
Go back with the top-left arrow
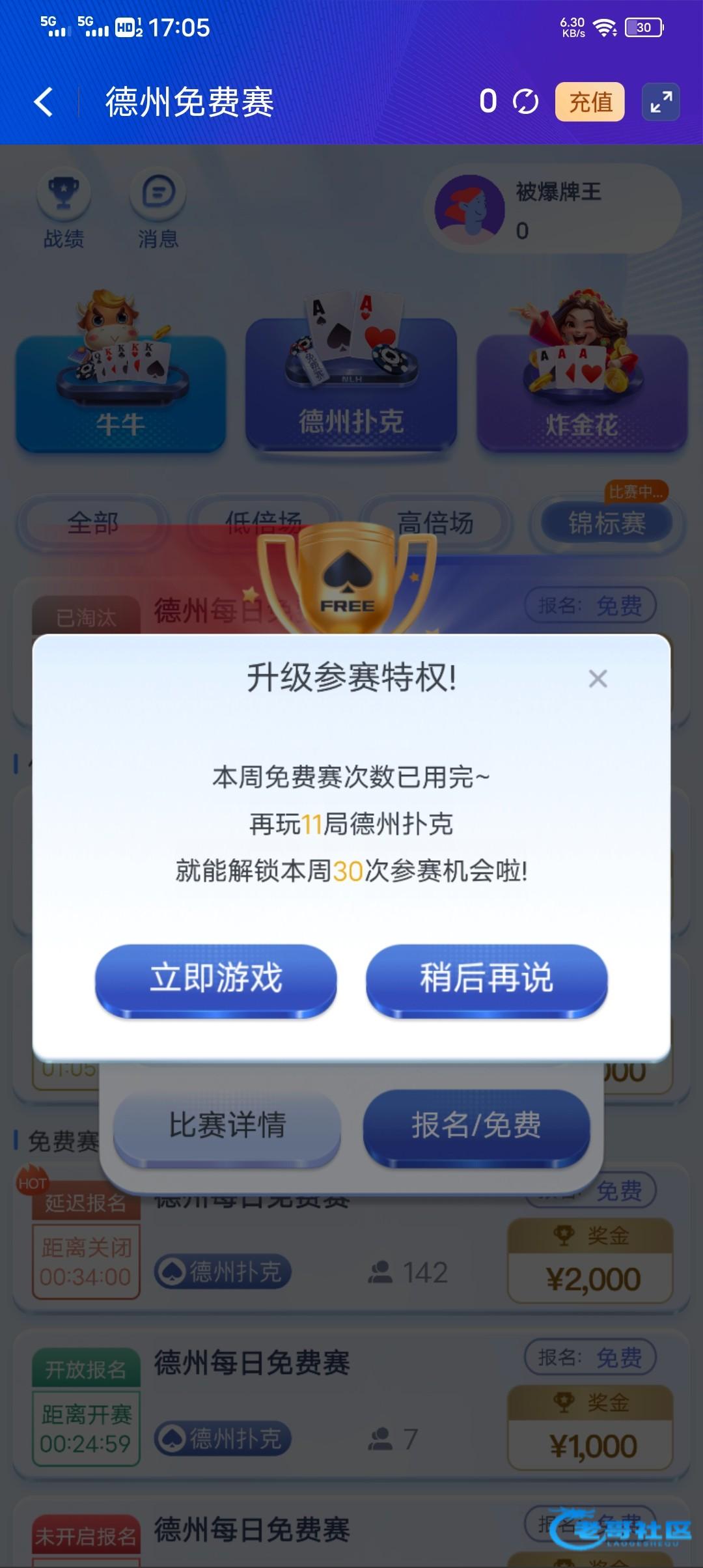(x=44, y=102)
